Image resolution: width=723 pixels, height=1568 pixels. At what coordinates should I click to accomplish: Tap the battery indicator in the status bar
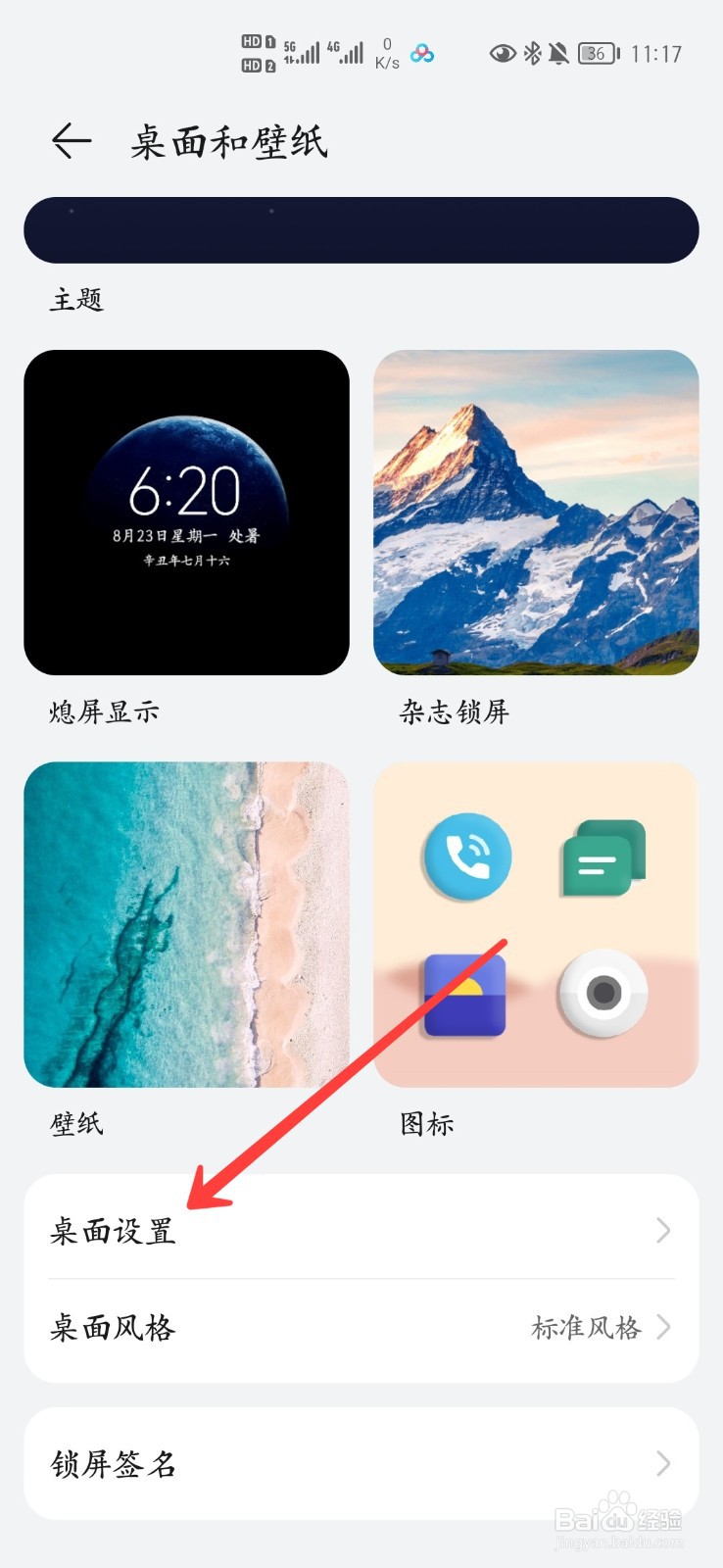(598, 54)
